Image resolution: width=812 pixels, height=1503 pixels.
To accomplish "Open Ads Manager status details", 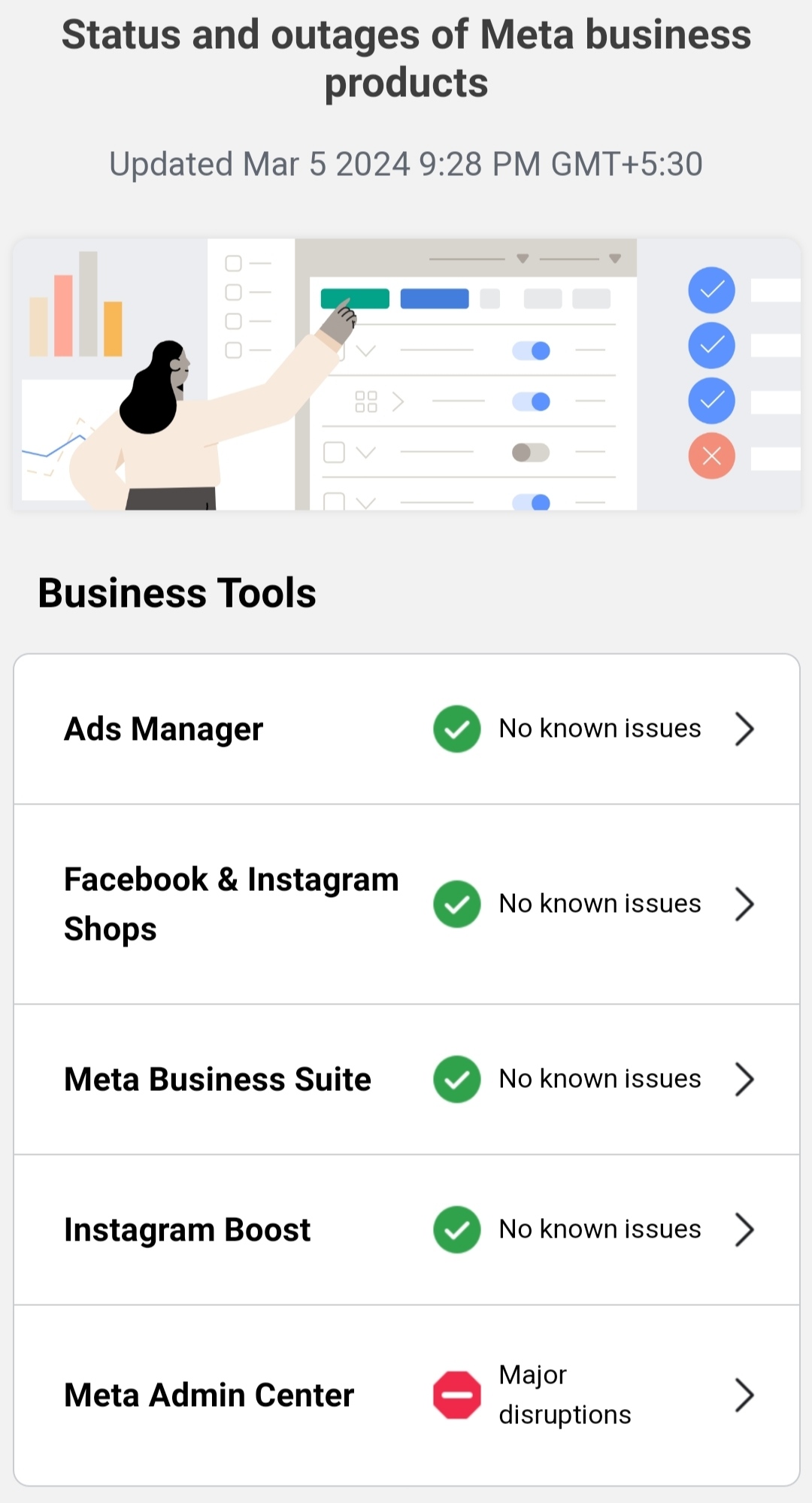I will (x=406, y=729).
